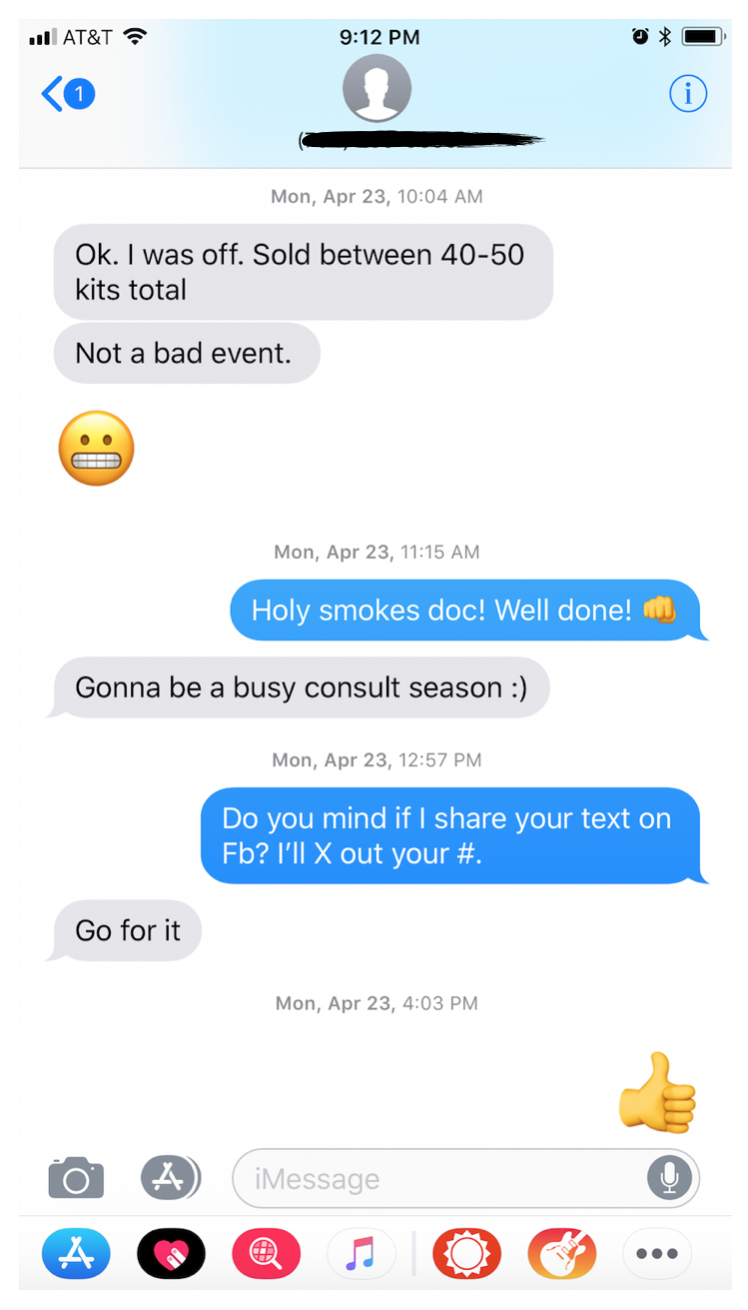Open the App Store for iMessage

[x=76, y=1253]
